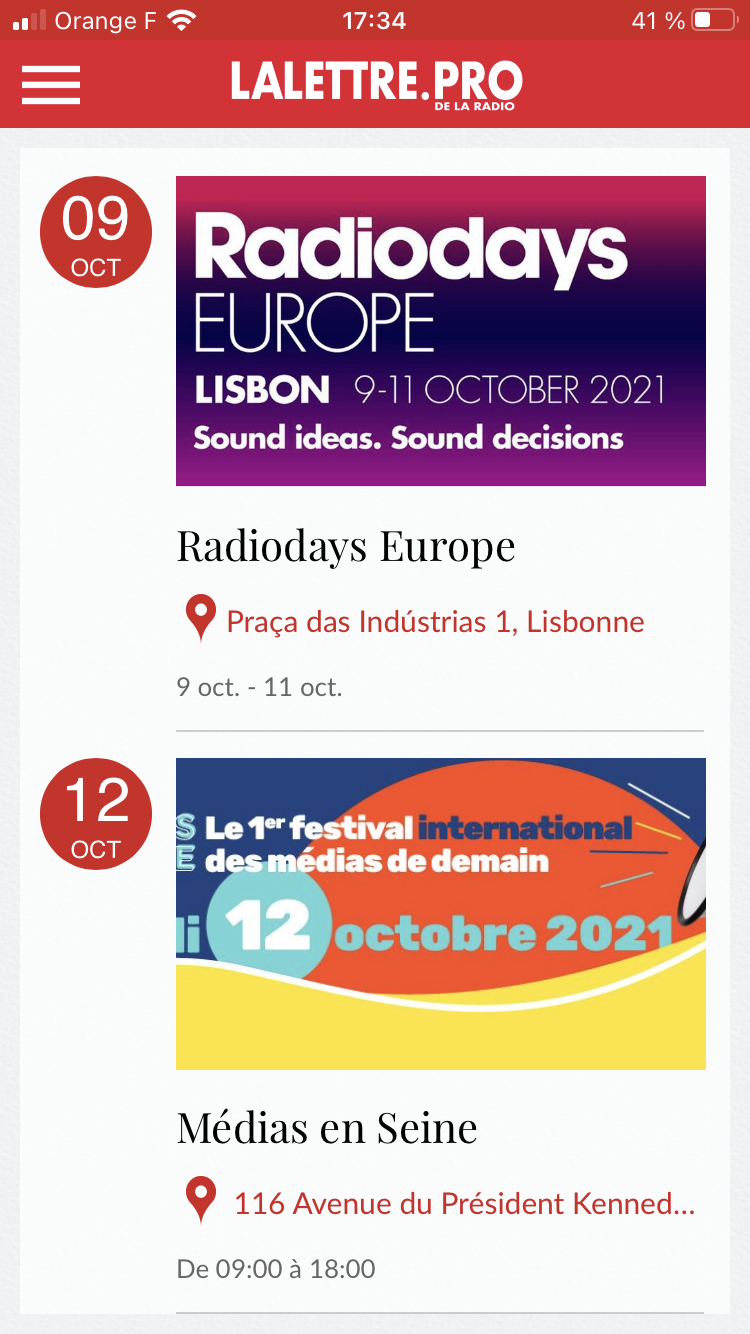
Task: Open the Médias en Seine event title
Action: (x=327, y=1128)
